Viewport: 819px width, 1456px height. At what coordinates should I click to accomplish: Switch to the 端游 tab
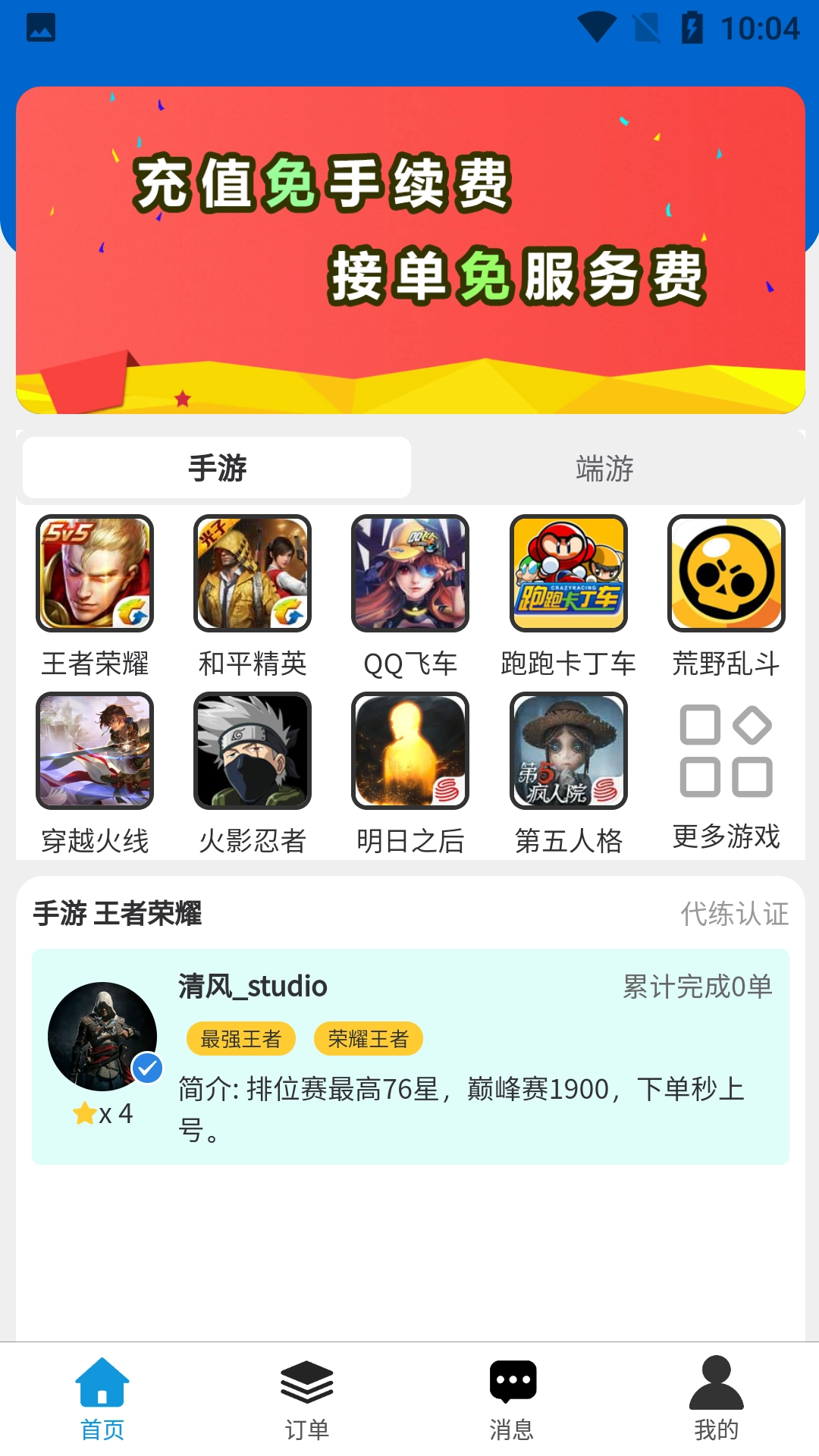coord(607,469)
